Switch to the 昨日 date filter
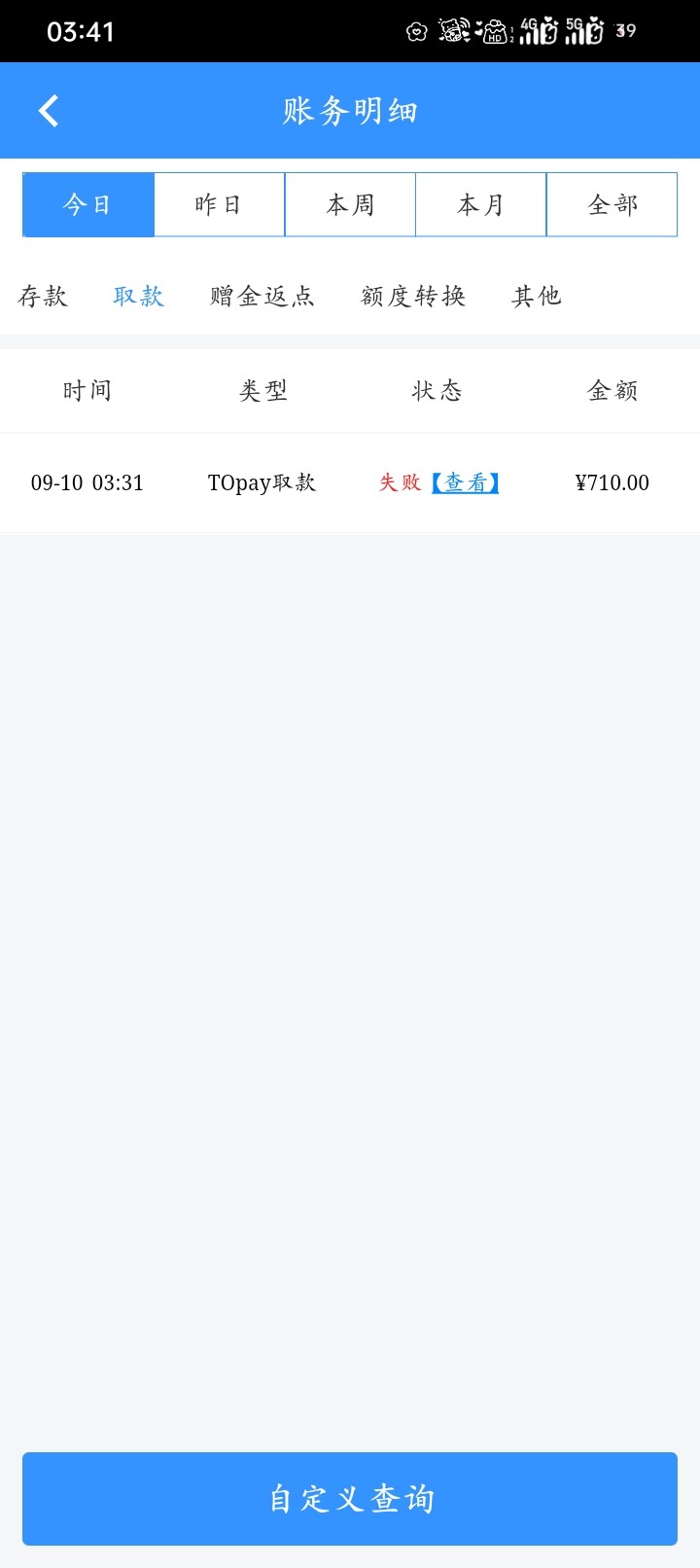The height and width of the screenshot is (1568, 700). click(x=219, y=204)
